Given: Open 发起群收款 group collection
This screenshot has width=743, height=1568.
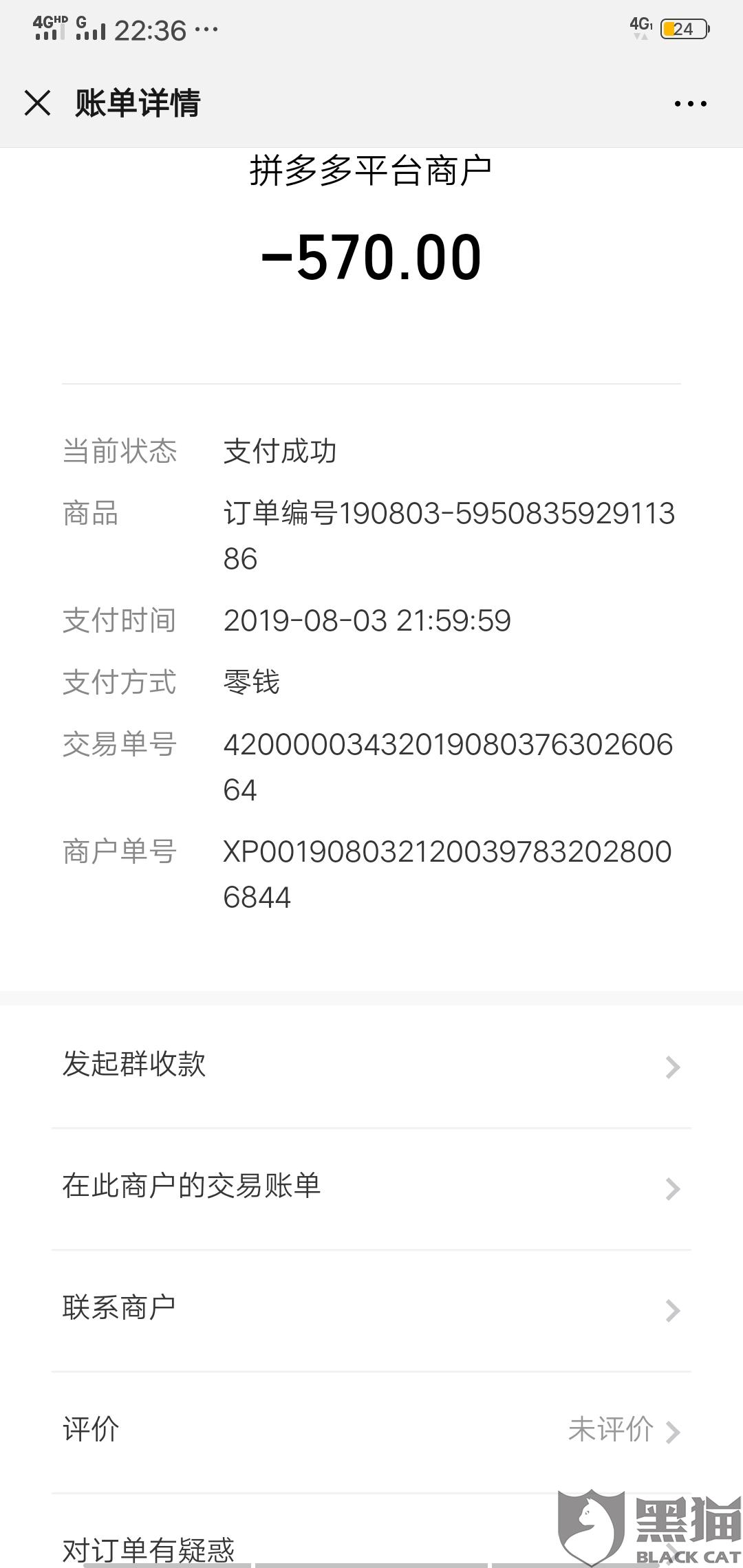Looking at the screenshot, I should 371,1065.
